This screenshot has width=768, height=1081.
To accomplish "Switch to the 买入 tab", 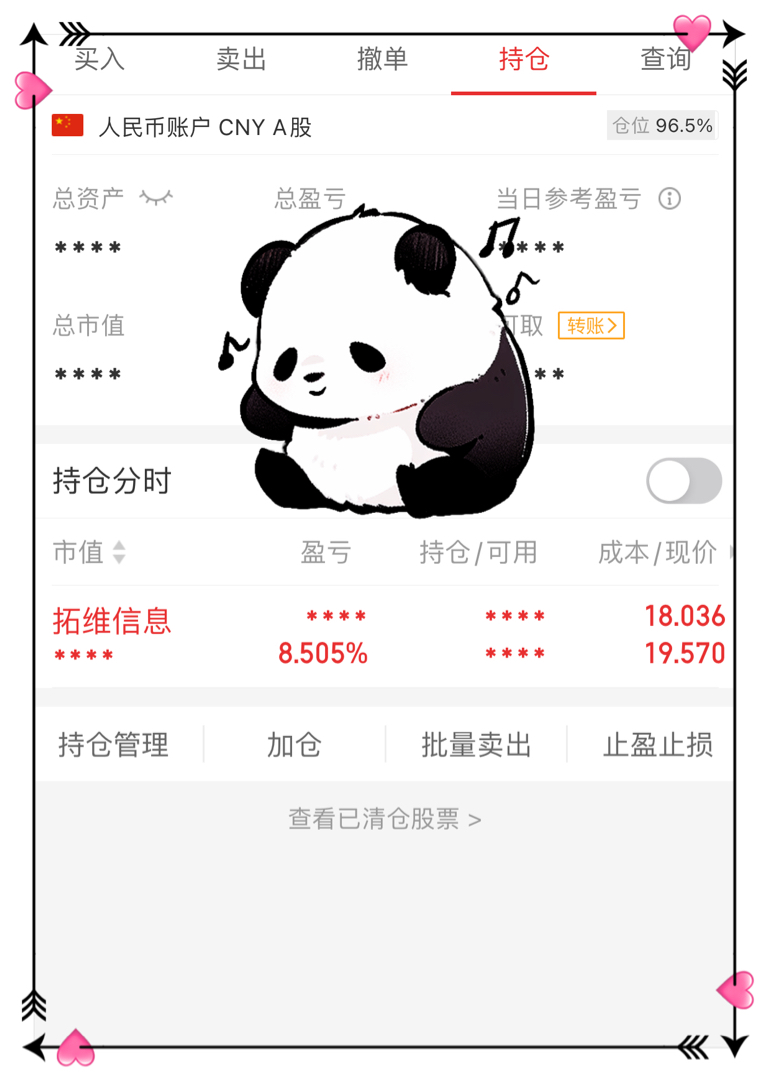I will coord(99,59).
